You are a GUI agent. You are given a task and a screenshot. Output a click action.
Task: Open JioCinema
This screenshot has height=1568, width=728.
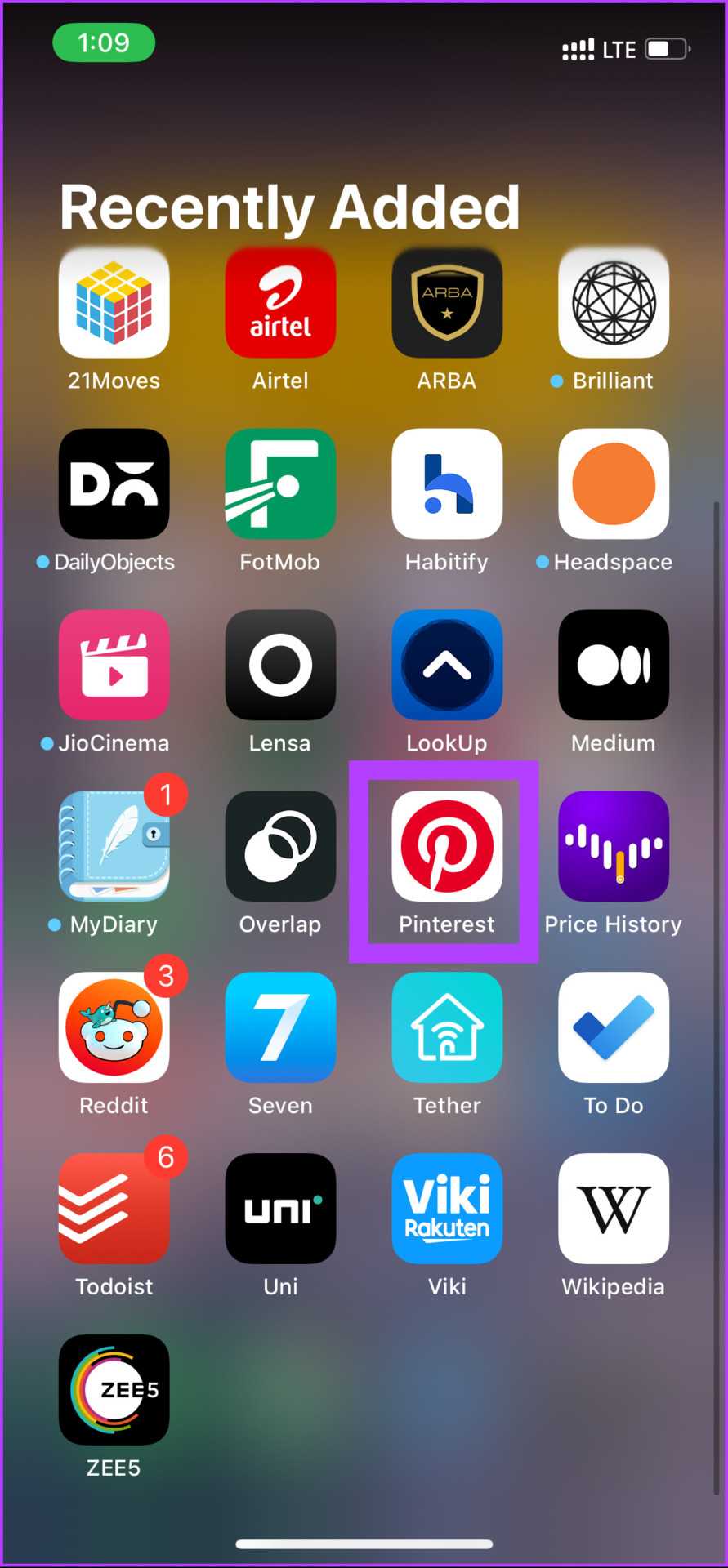coord(114,665)
